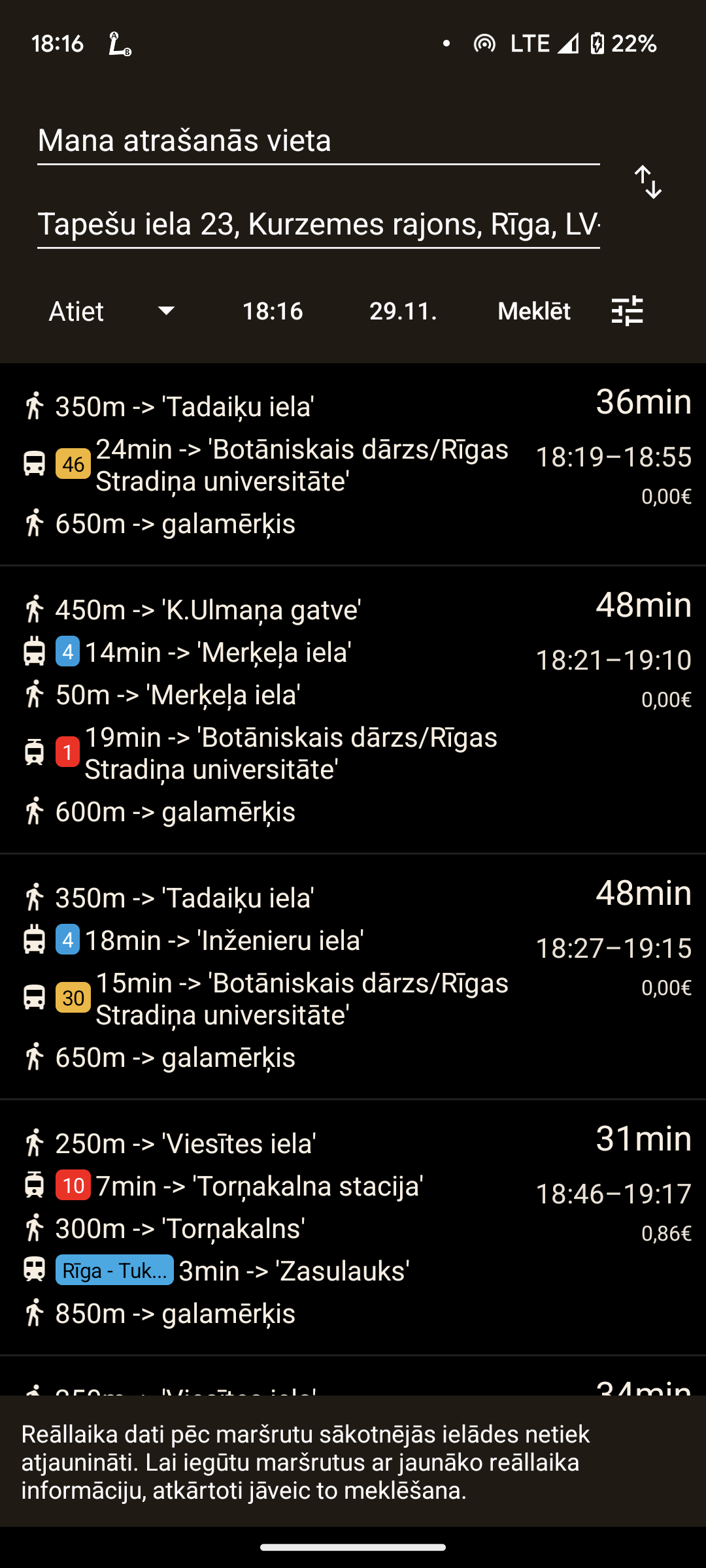Select the 18:21–19:10 route via K.Ulmaņa gatve
The width and height of the screenshot is (706, 1568).
coord(353,710)
